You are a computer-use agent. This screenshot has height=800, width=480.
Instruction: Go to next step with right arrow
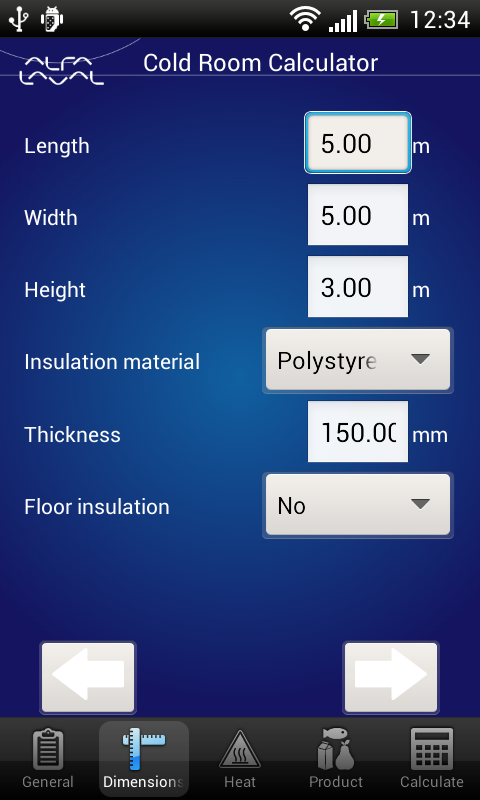[x=391, y=677]
